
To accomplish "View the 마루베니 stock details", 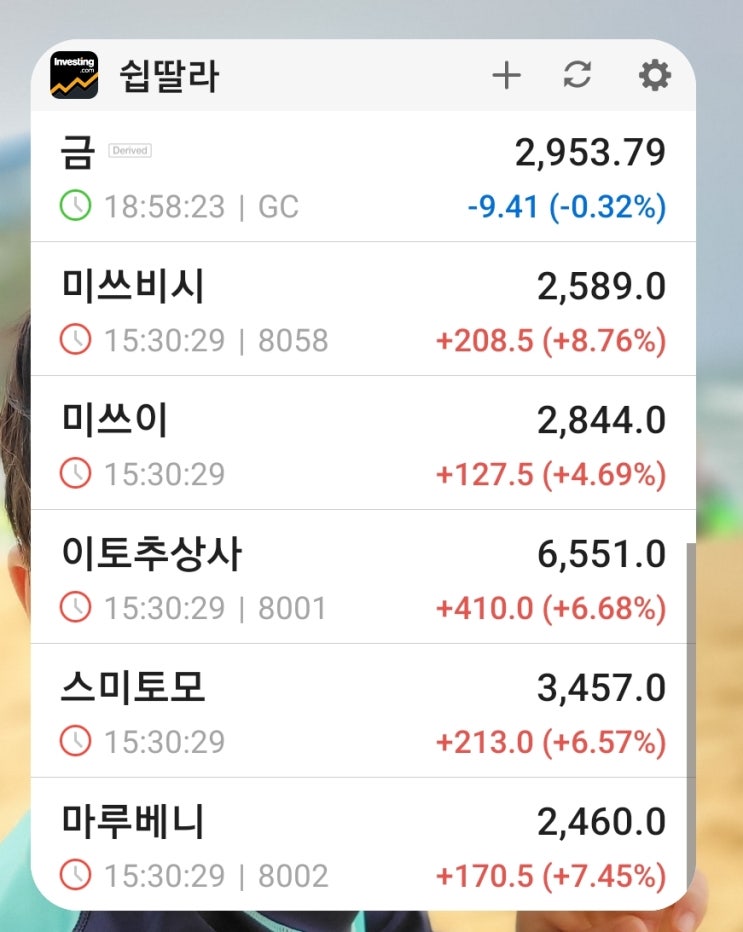I will pos(360,845).
